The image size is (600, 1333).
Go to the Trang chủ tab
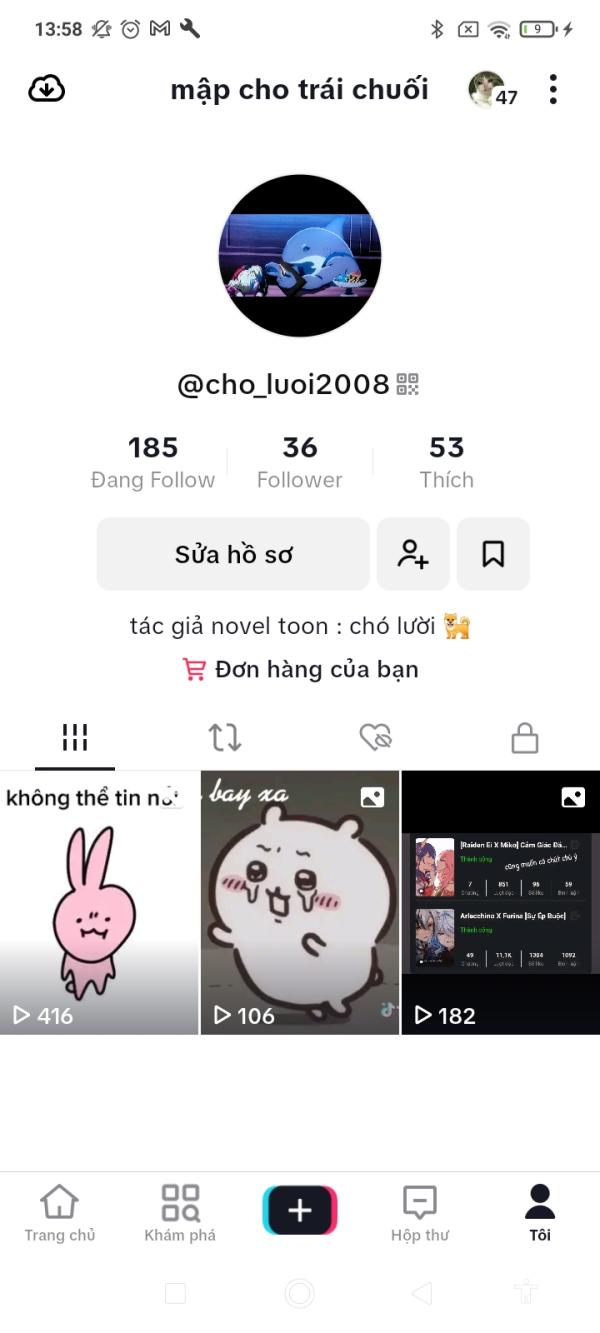click(60, 1213)
